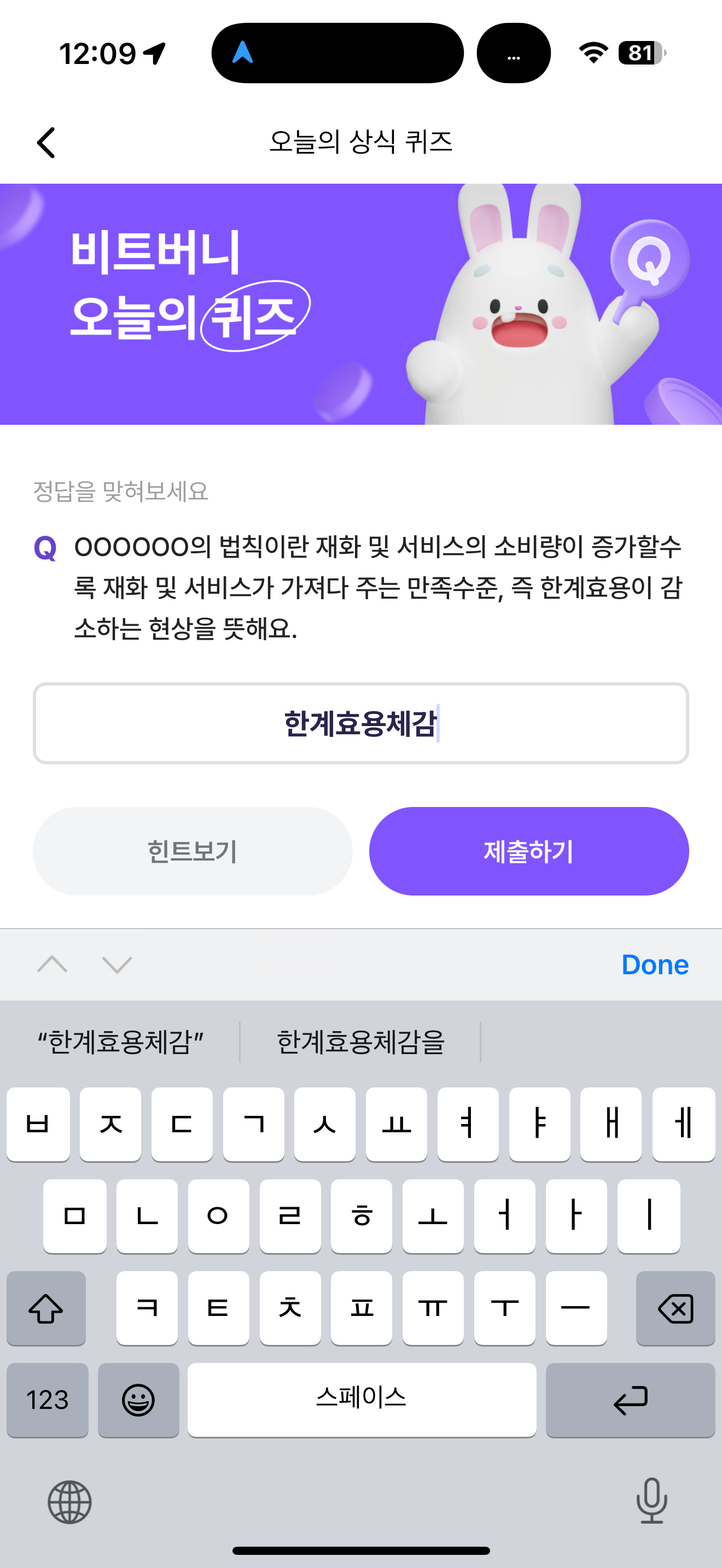
Task: Hit the backspace key
Action: pos(675,1308)
